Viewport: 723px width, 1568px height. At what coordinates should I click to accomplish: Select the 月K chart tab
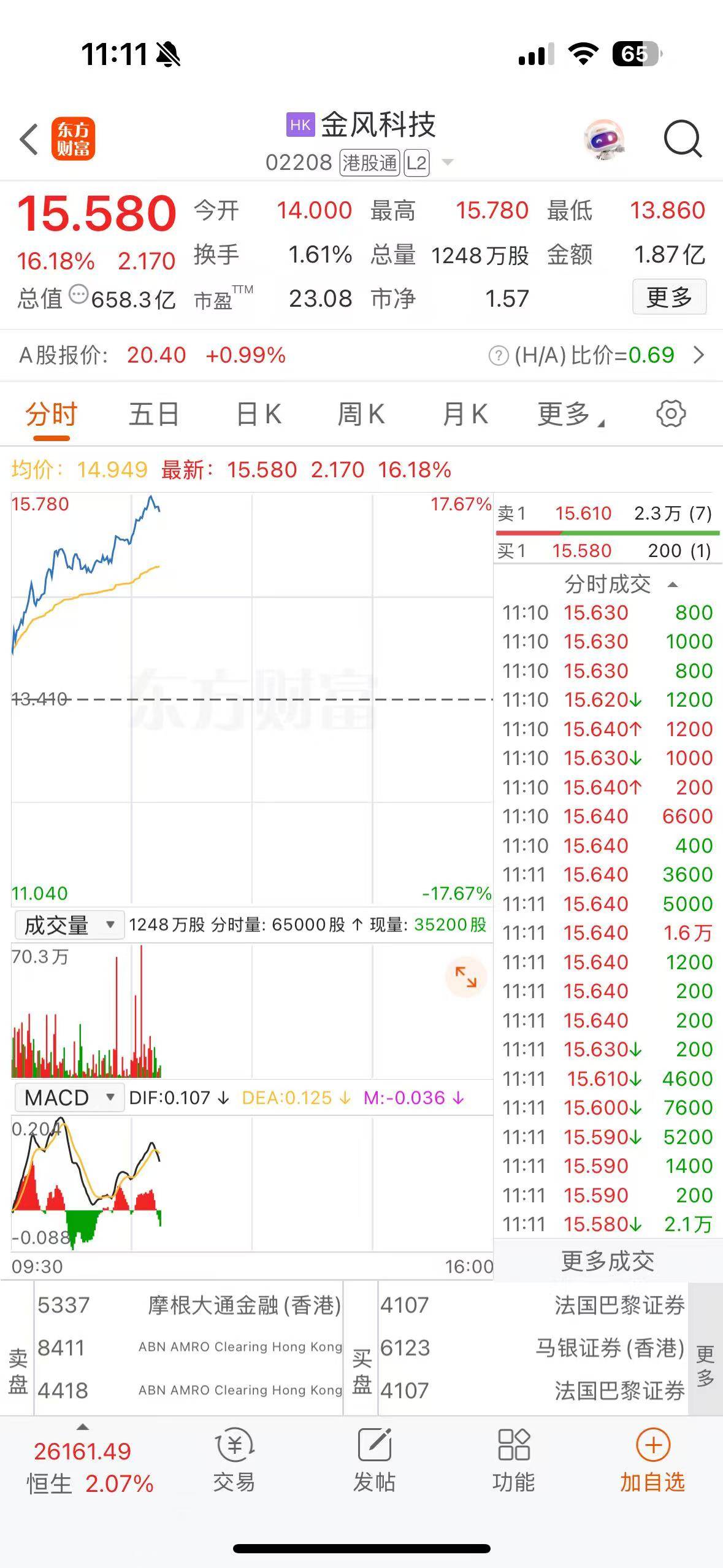(465, 414)
